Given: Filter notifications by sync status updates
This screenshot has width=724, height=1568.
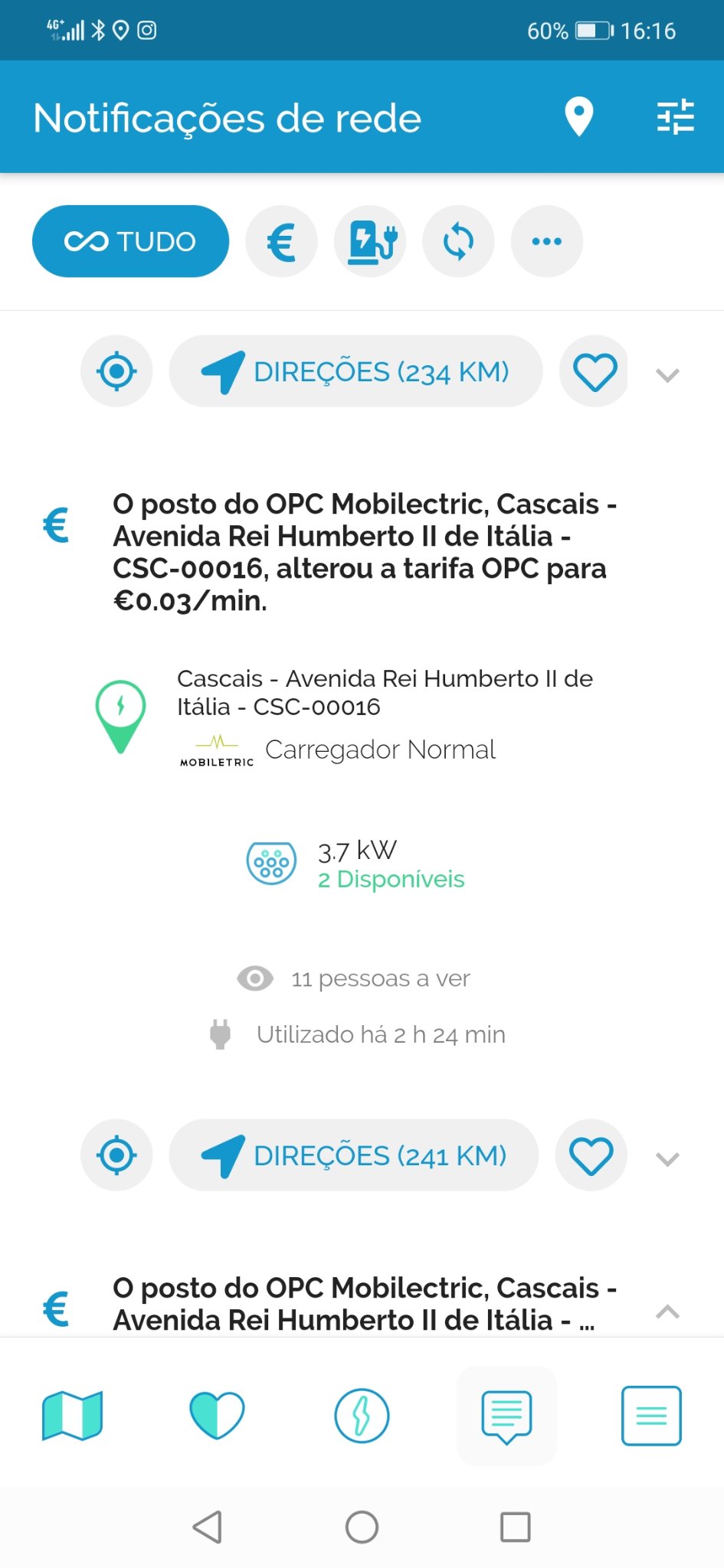Looking at the screenshot, I should 458,241.
